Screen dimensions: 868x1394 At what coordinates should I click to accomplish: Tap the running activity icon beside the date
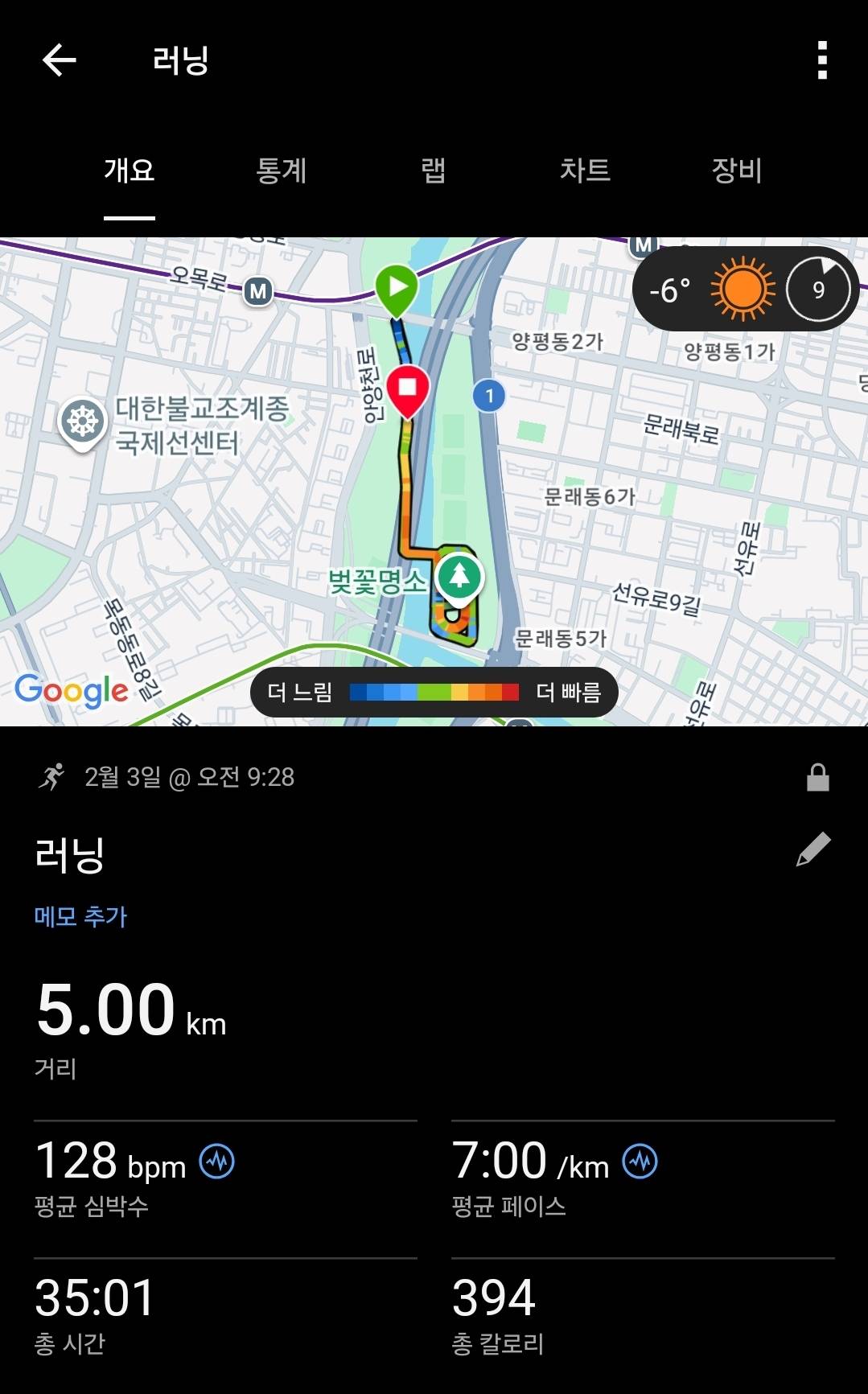point(50,776)
